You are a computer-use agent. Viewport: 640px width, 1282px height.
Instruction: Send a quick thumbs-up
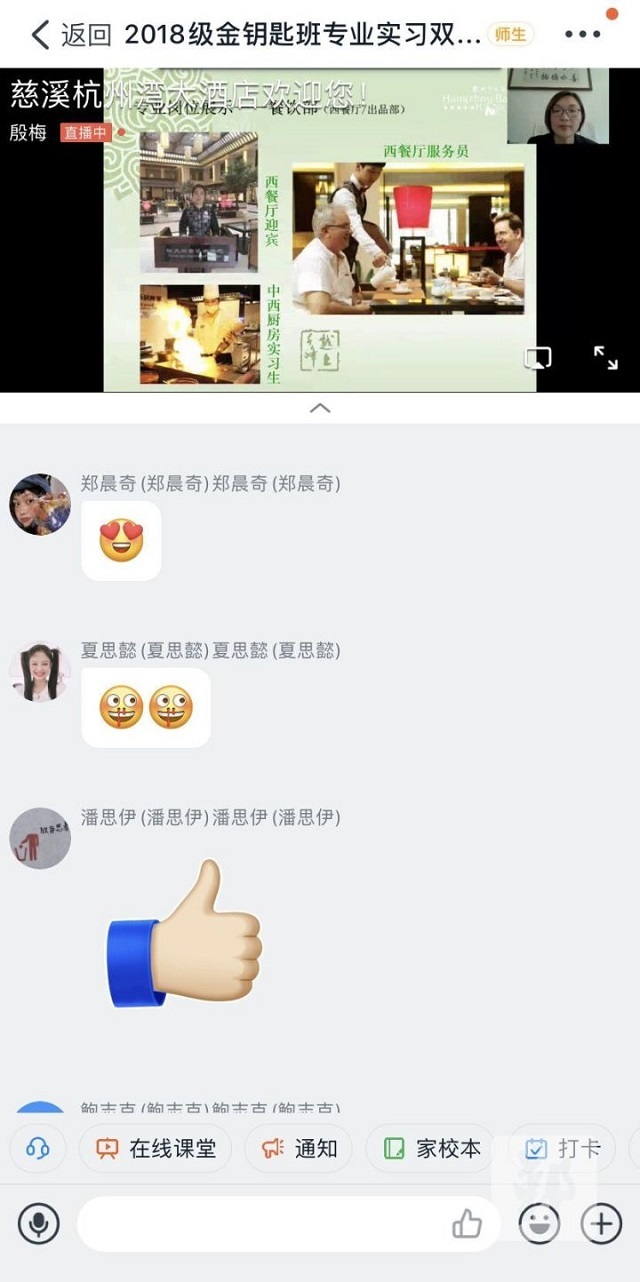click(x=467, y=1223)
